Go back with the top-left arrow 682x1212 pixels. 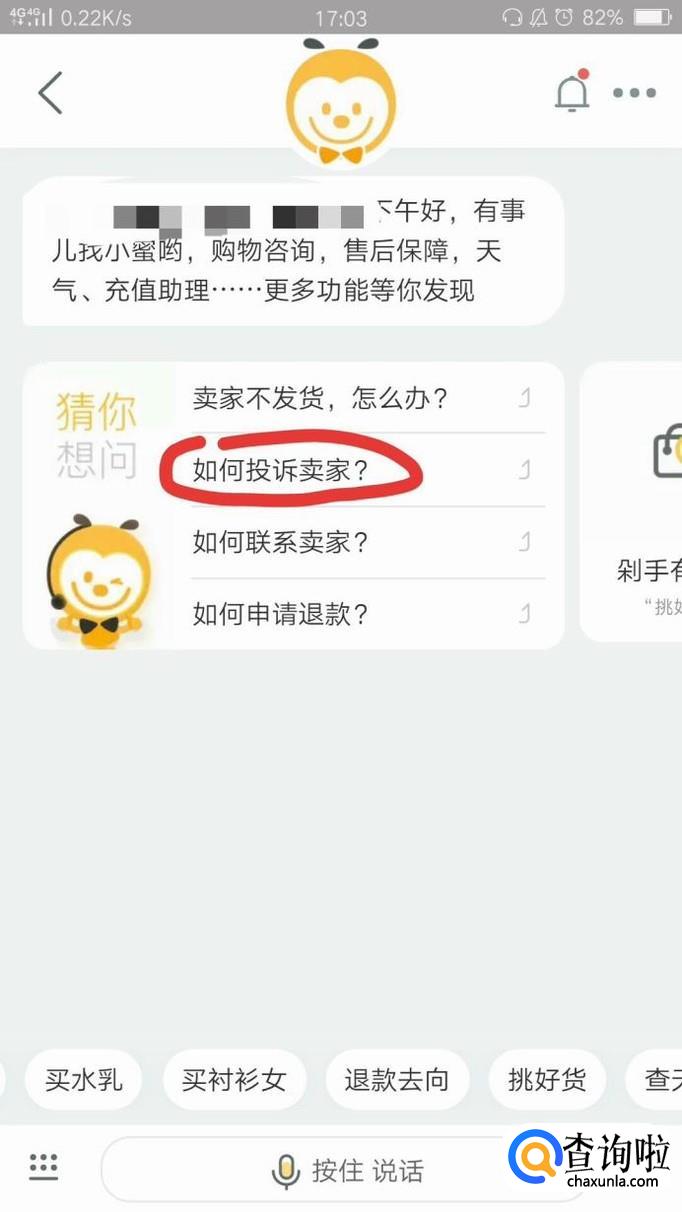click(x=50, y=93)
